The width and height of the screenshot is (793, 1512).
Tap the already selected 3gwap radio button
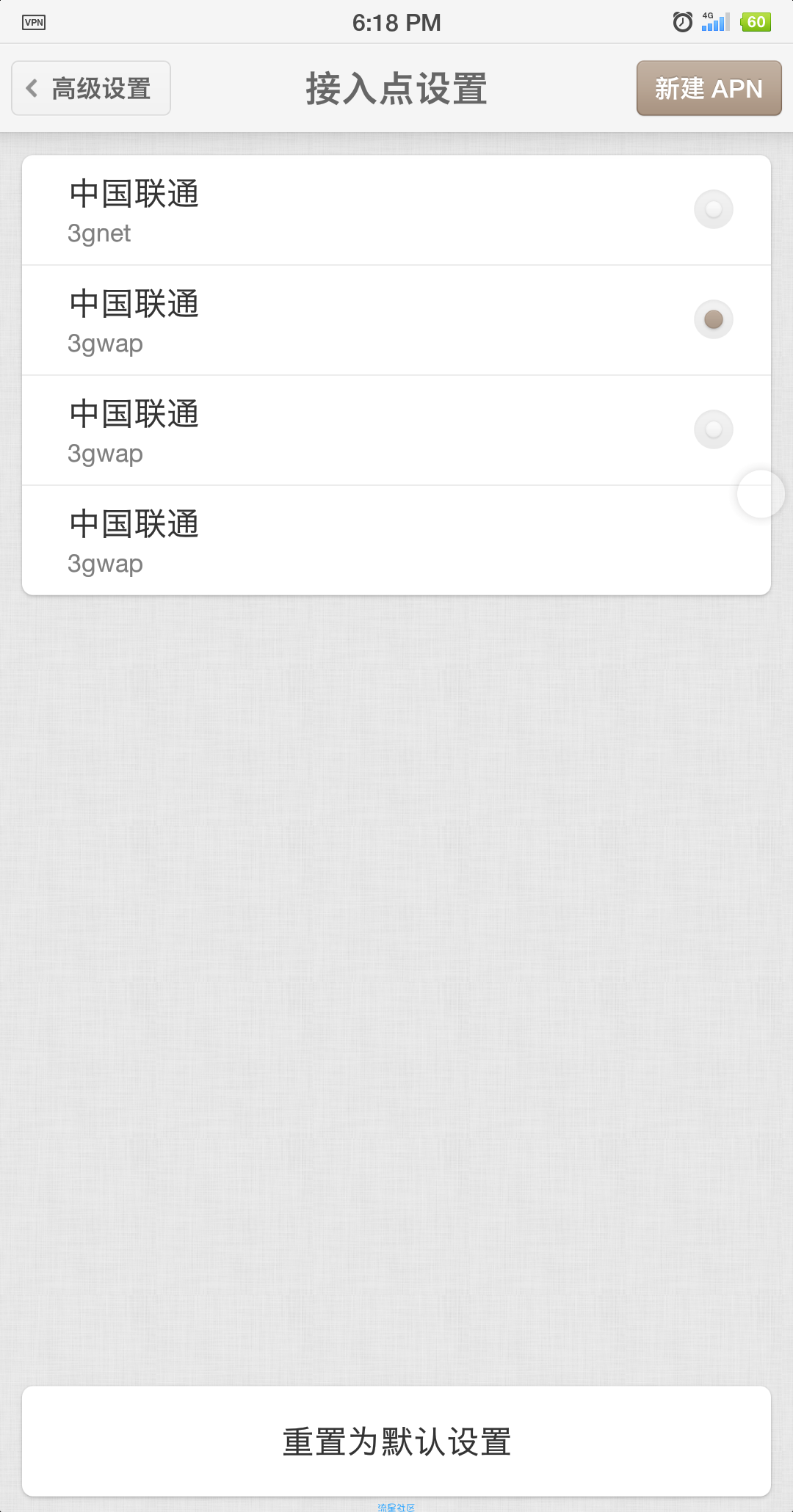pos(714,320)
